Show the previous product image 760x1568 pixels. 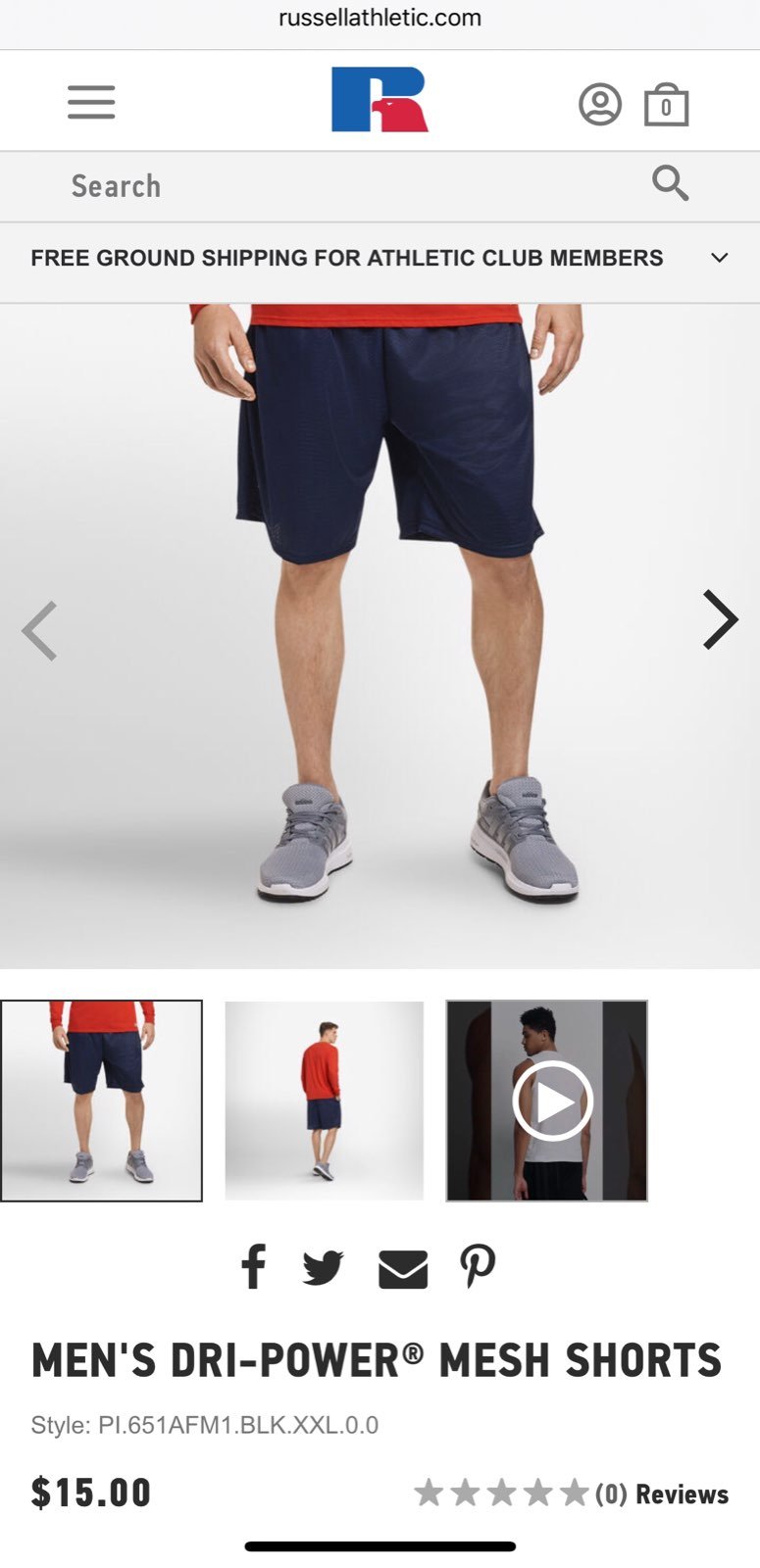39,631
